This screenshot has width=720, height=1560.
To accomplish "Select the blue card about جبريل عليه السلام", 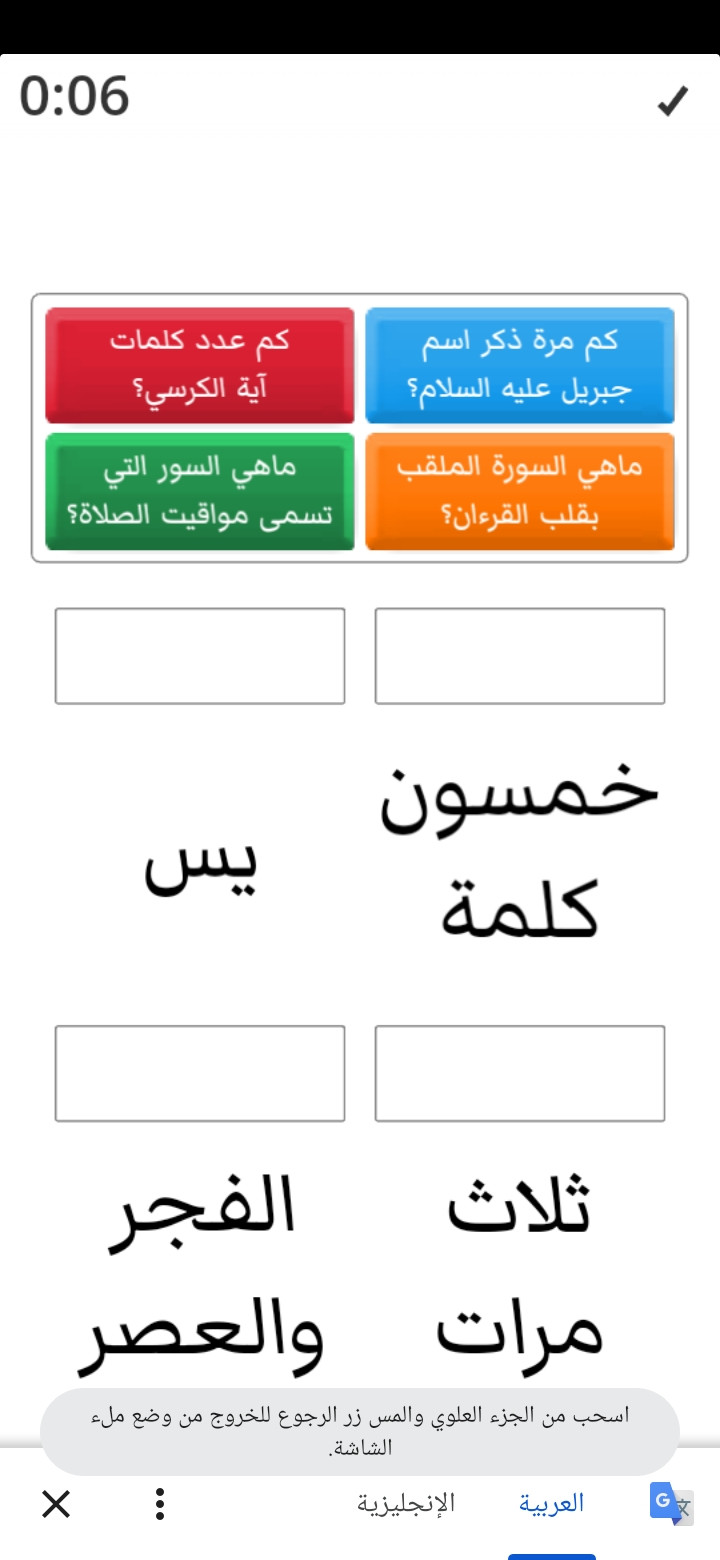I will [x=520, y=365].
